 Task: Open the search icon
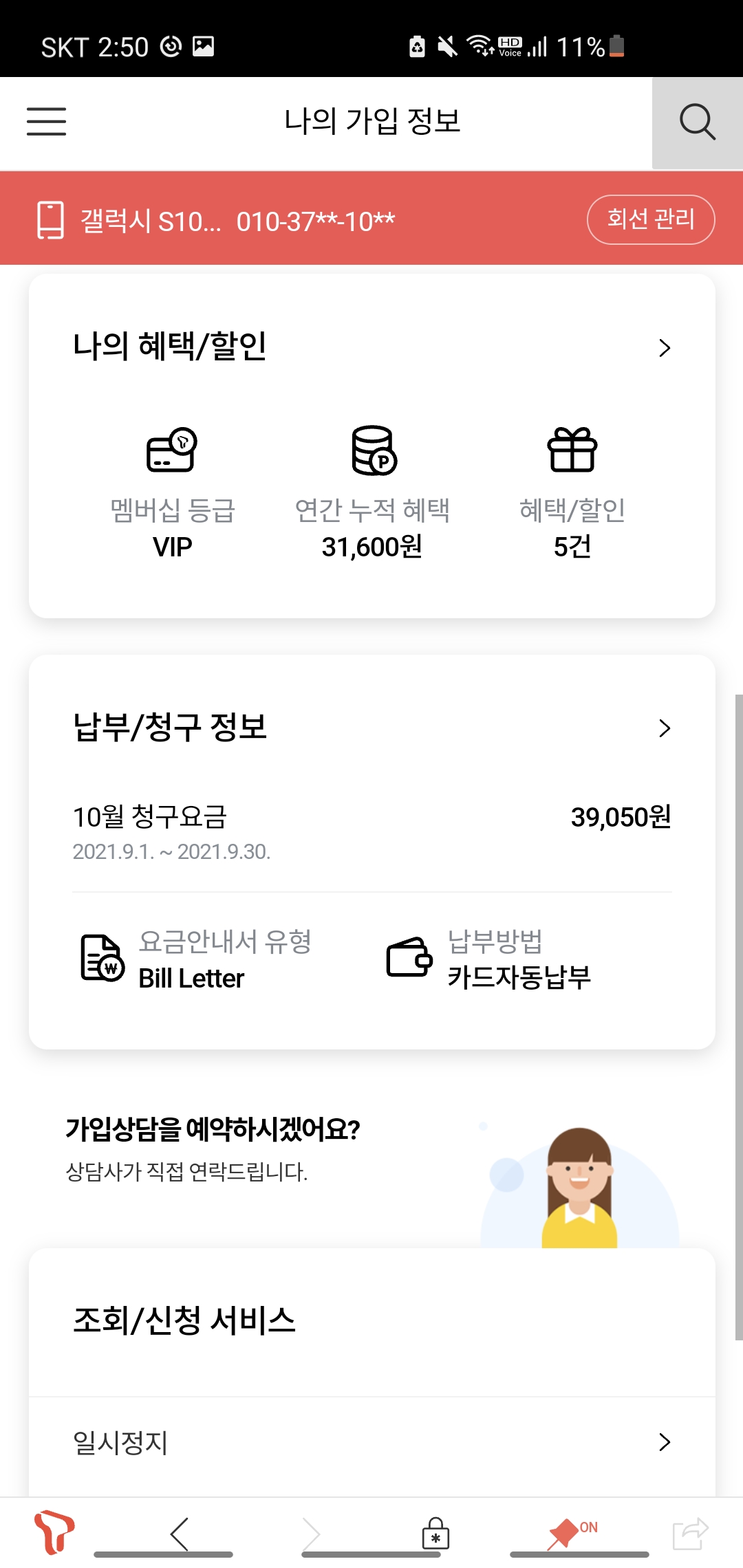pyautogui.click(x=697, y=123)
